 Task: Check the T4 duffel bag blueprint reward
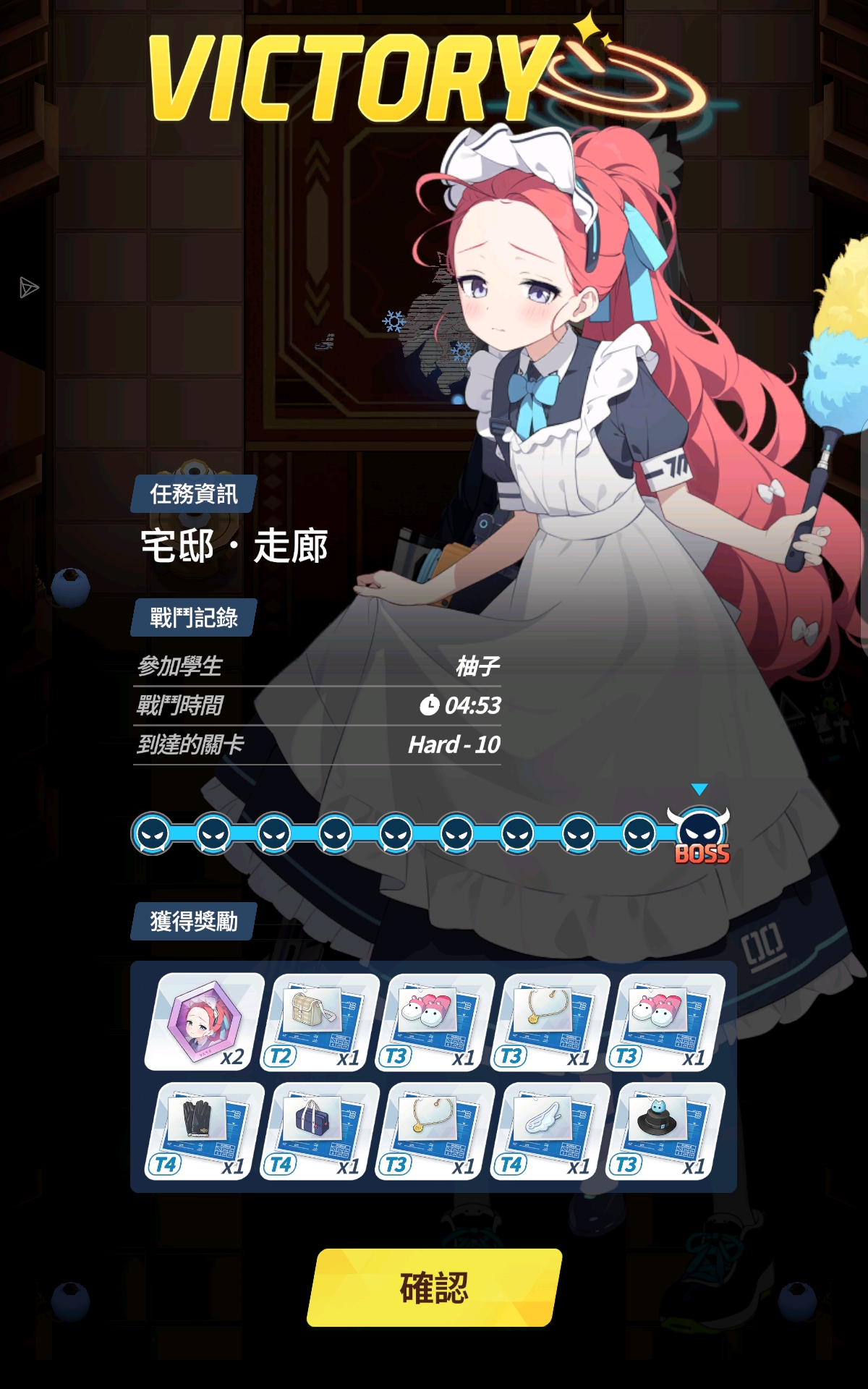(320, 1131)
